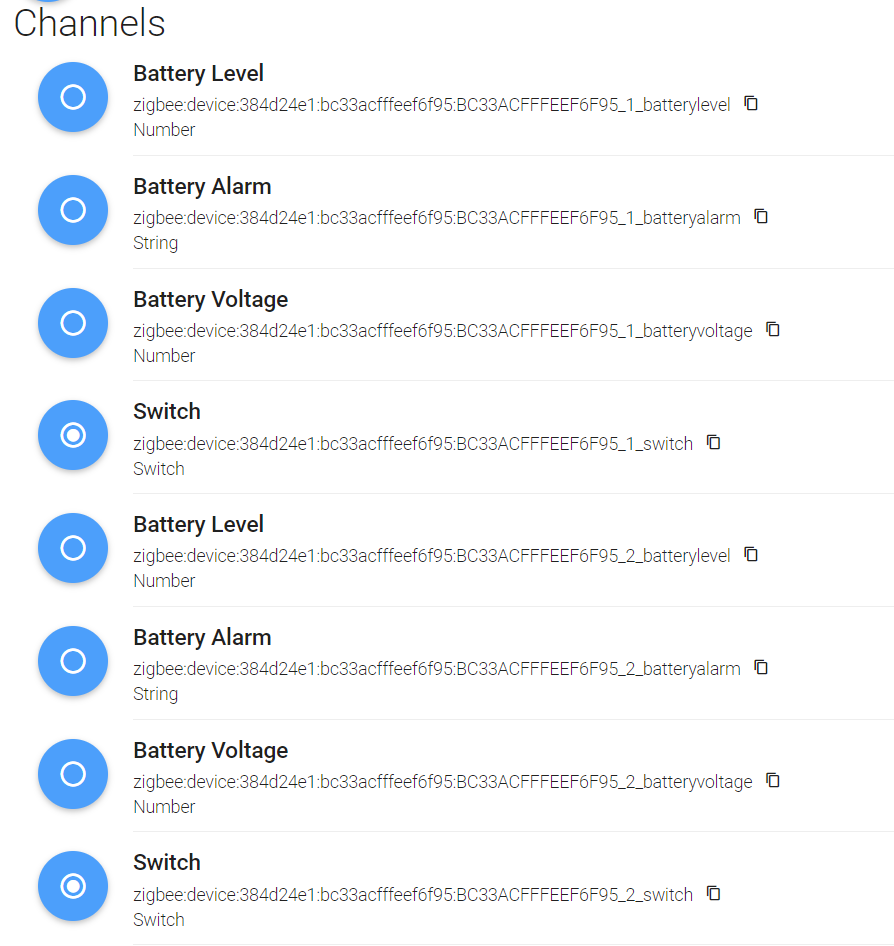Select the 2_batteryvoltage channel circle

pyautogui.click(x=73, y=774)
